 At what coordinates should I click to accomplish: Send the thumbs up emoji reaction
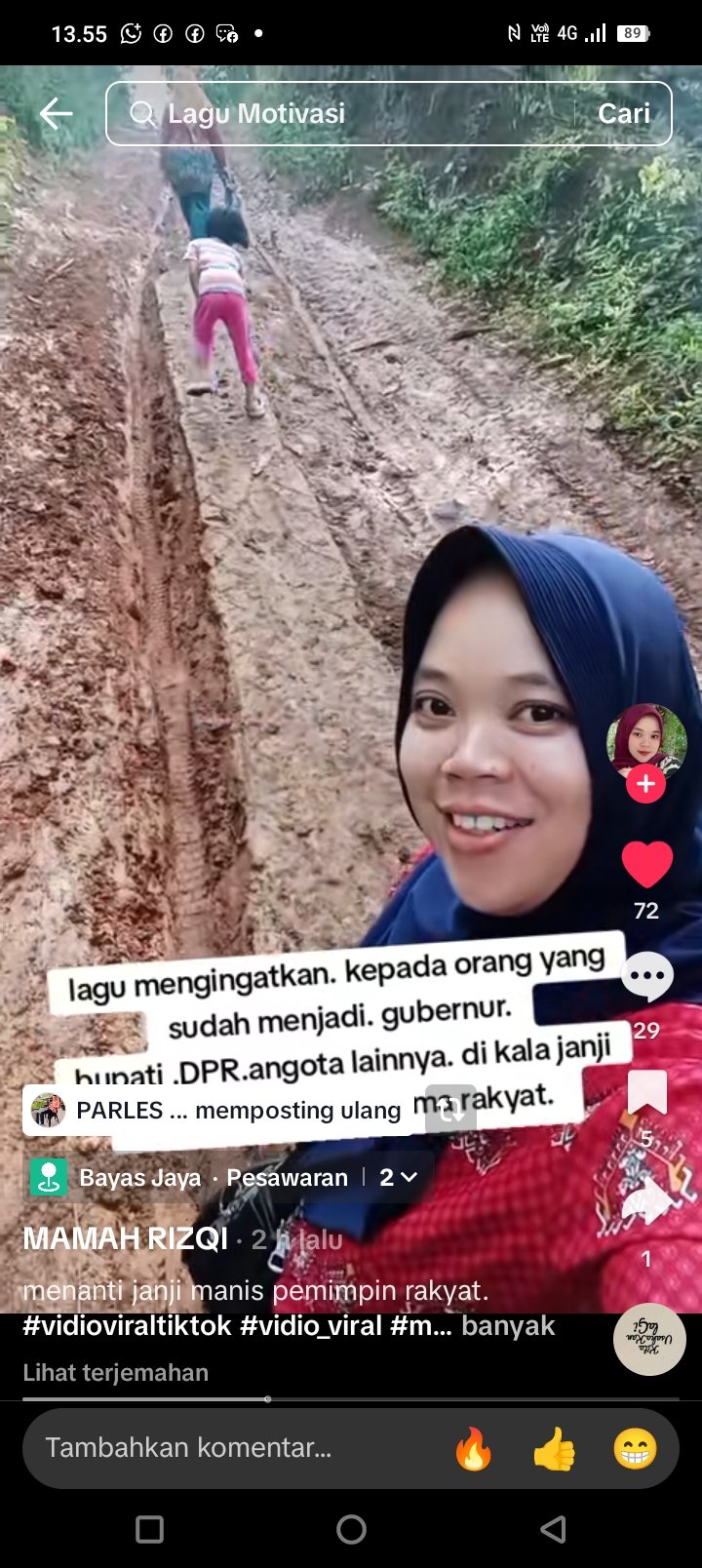554,1449
